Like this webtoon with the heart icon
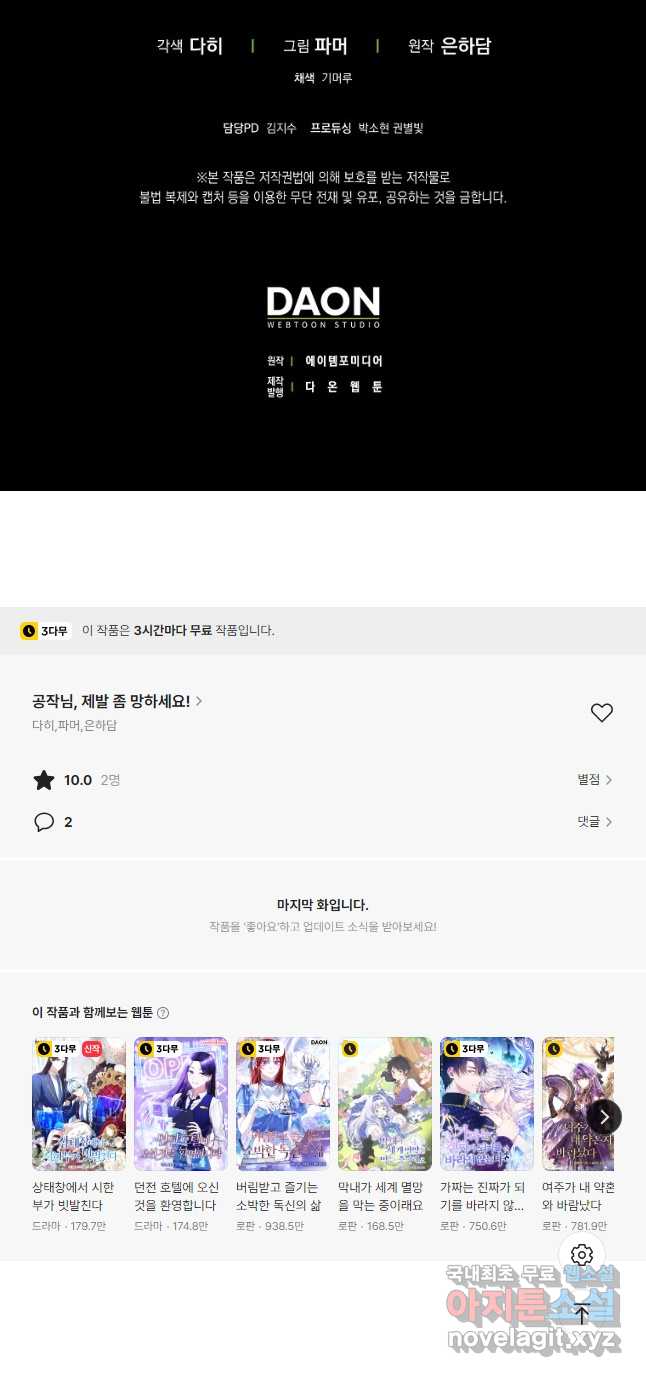646x1377 pixels. pos(601,713)
